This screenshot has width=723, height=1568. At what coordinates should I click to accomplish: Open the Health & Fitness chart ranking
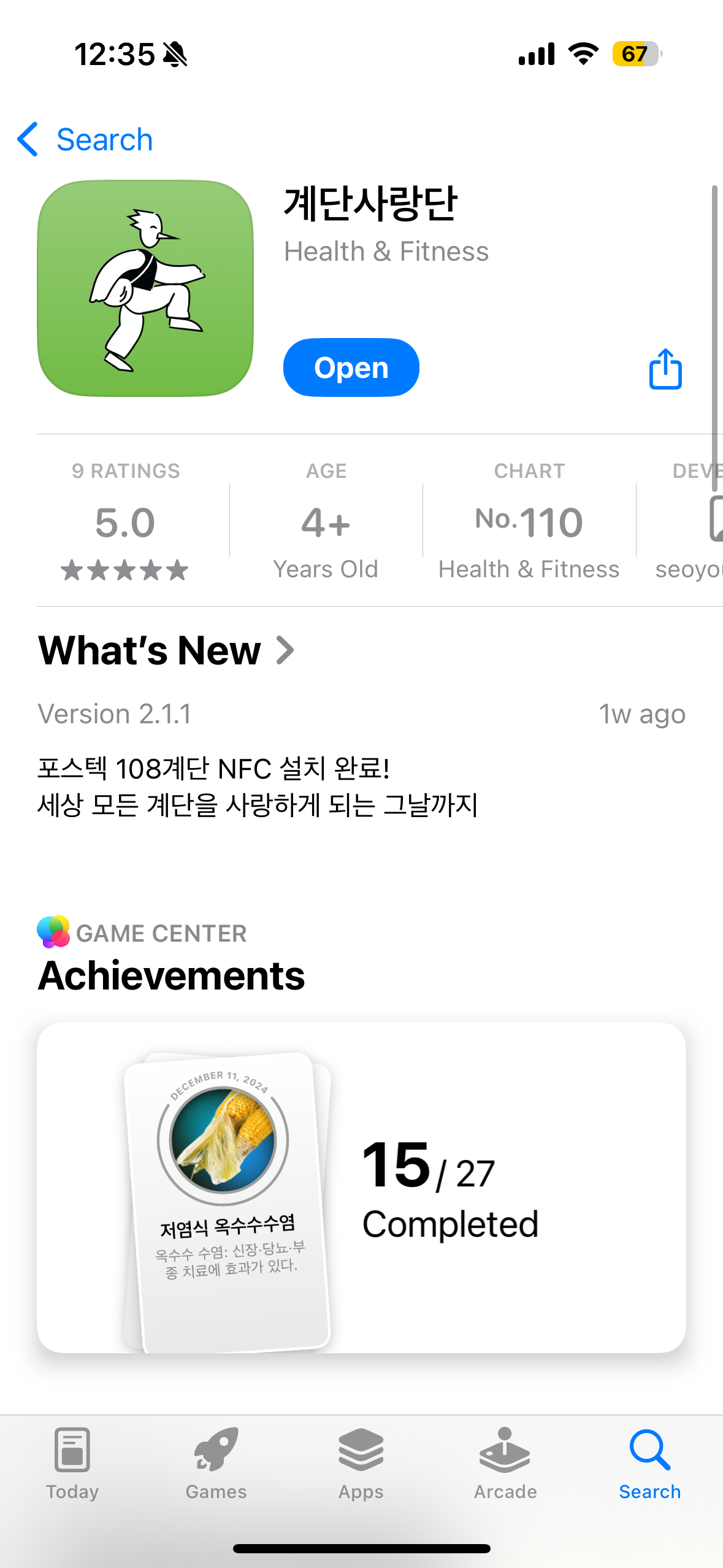point(529,521)
